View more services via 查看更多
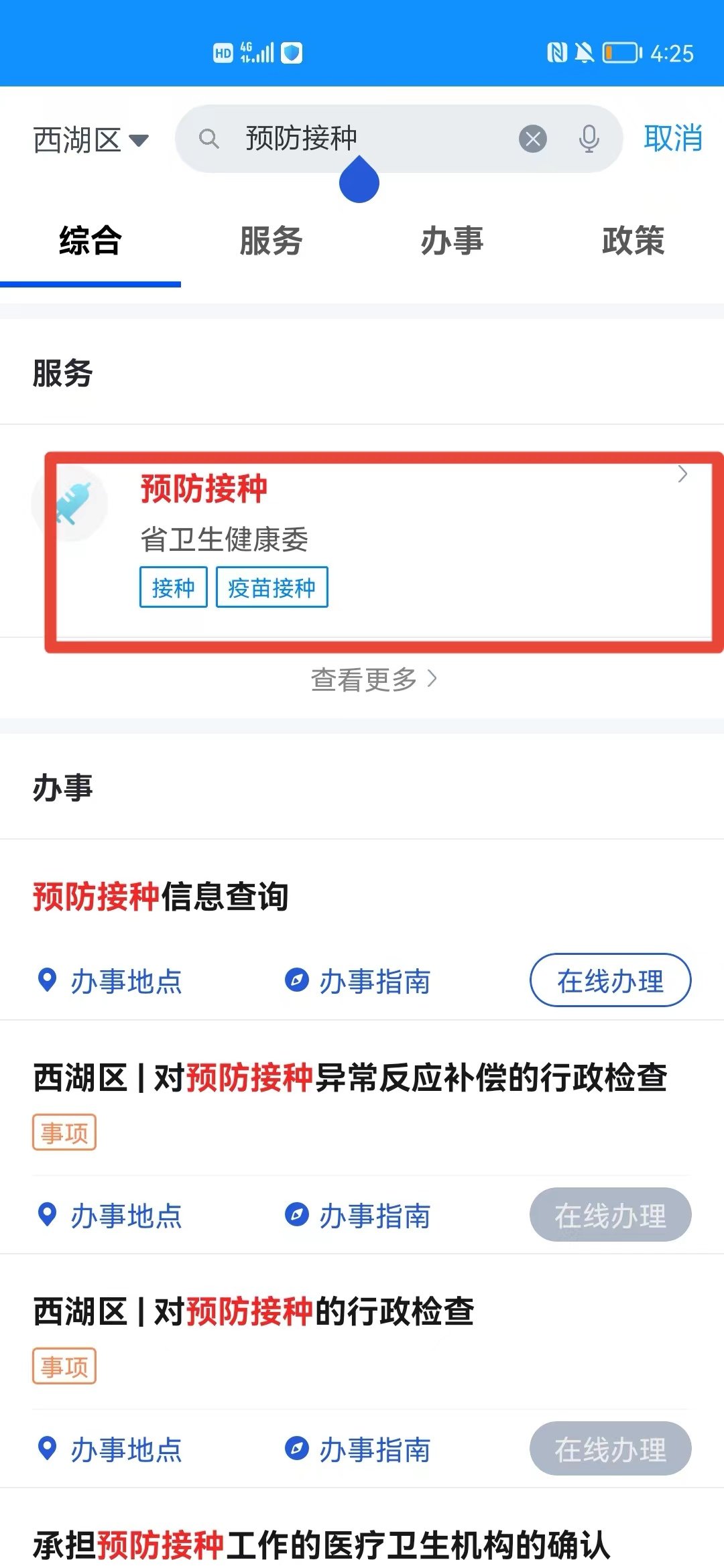Image resolution: width=724 pixels, height=1568 pixels. [373, 679]
